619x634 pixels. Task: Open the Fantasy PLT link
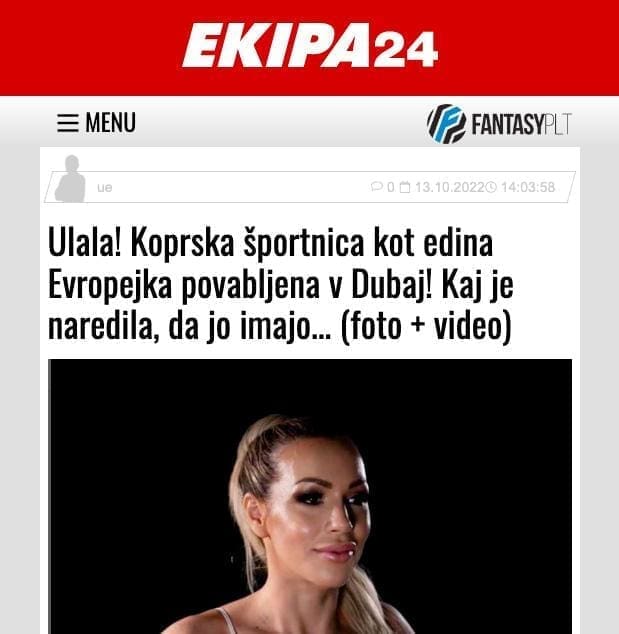coord(499,124)
